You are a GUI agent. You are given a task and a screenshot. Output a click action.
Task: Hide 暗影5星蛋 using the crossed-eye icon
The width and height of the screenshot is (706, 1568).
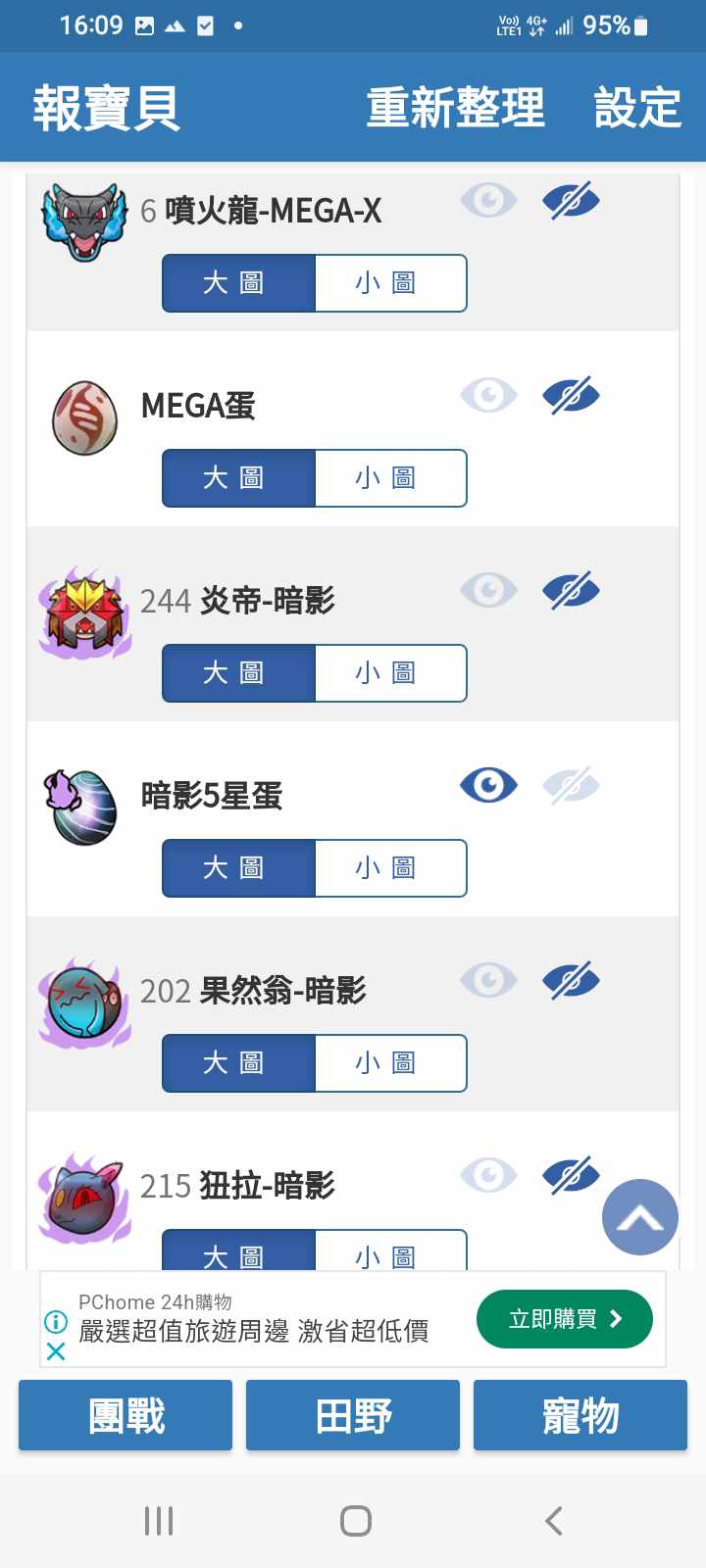coord(571,786)
